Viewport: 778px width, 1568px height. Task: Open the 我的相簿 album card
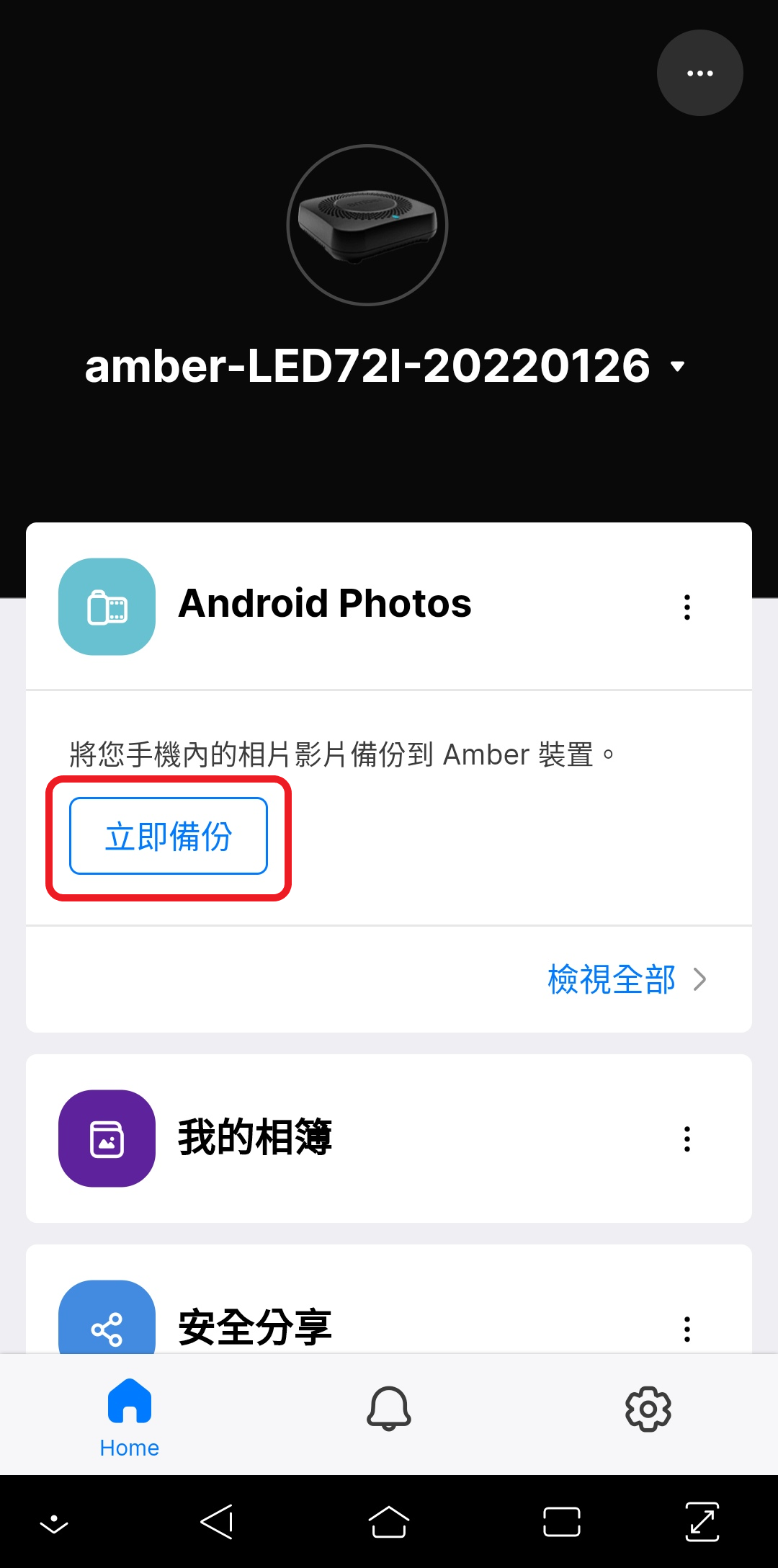(x=255, y=1139)
